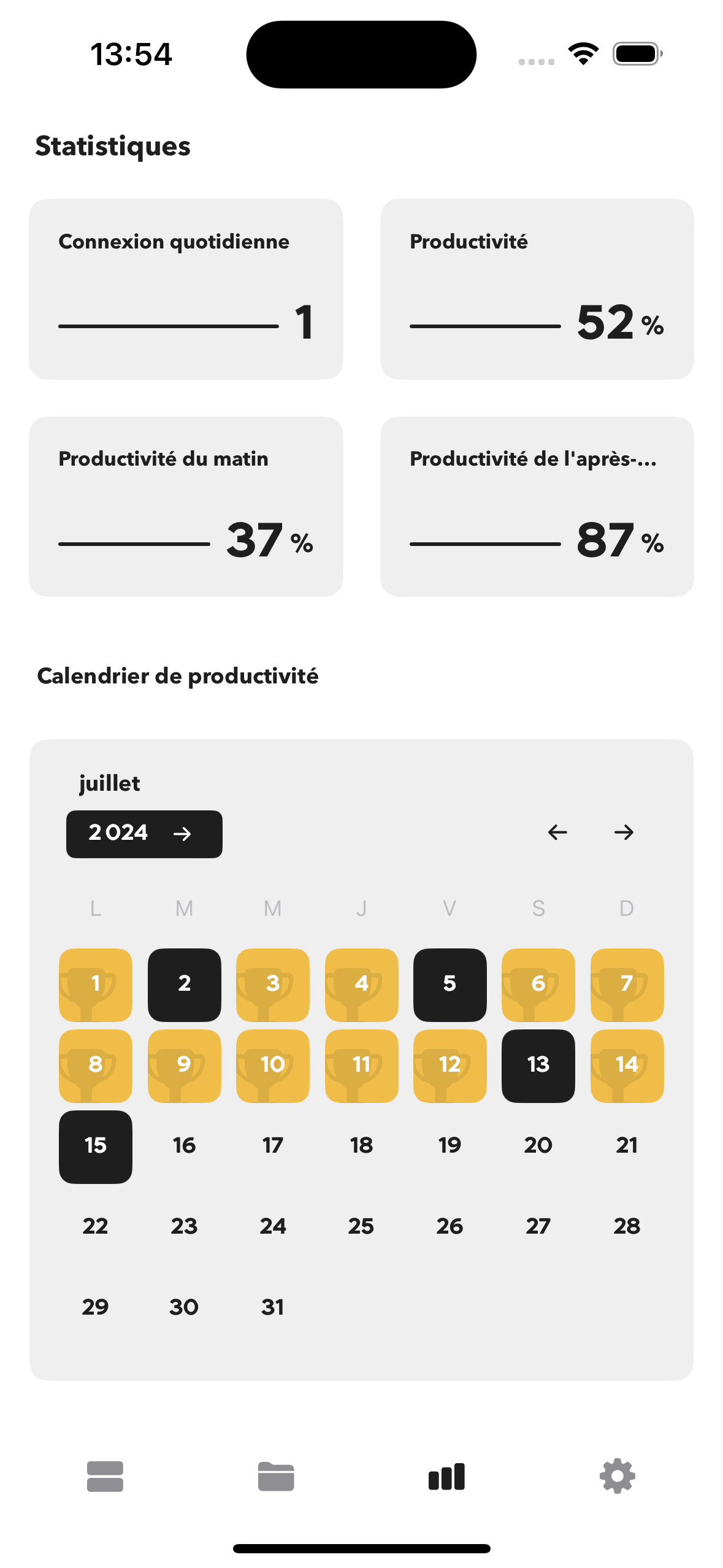
Task: Open the Connexion quotidienne card
Action: coord(186,289)
